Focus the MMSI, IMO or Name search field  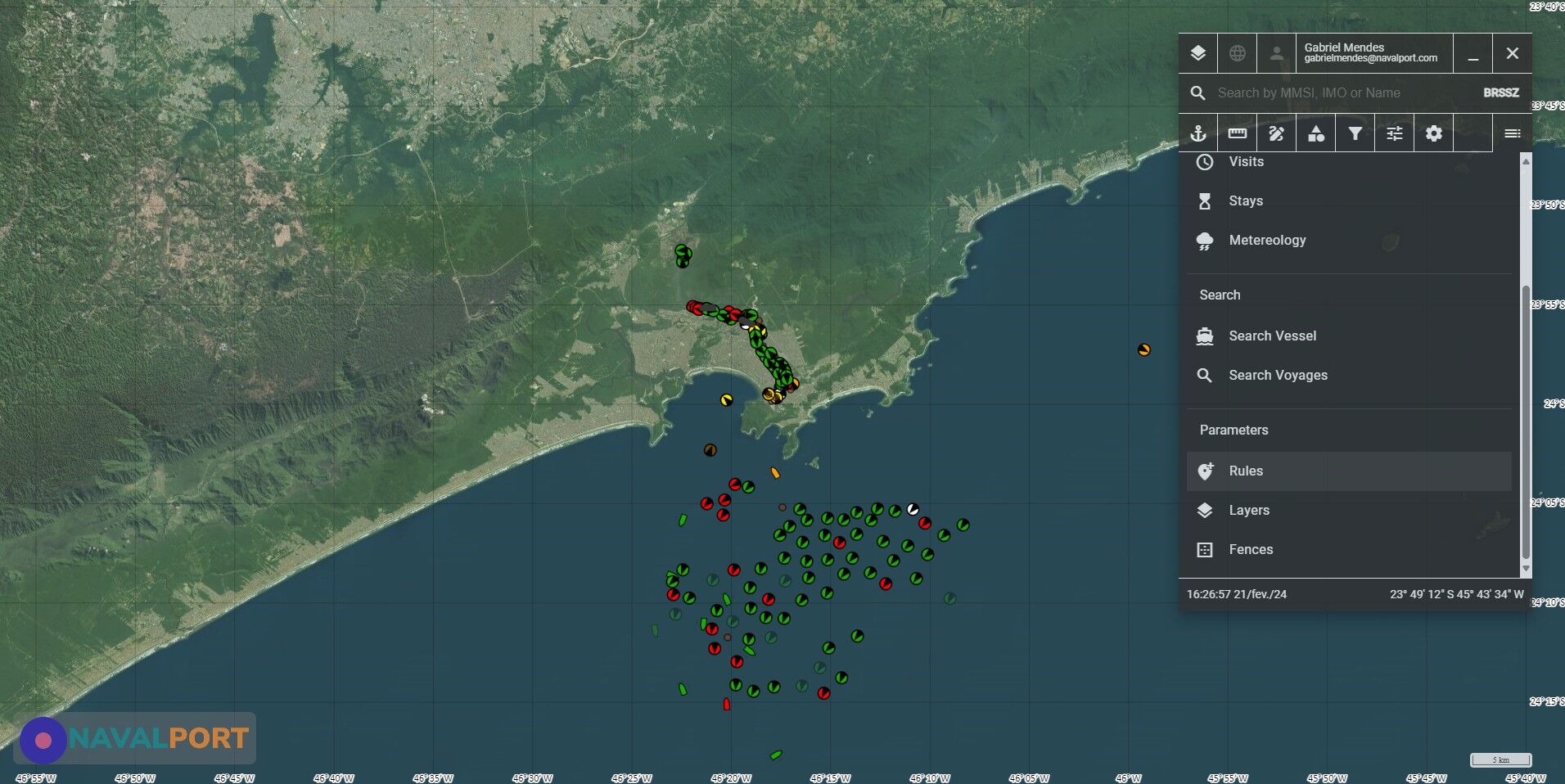point(1342,92)
